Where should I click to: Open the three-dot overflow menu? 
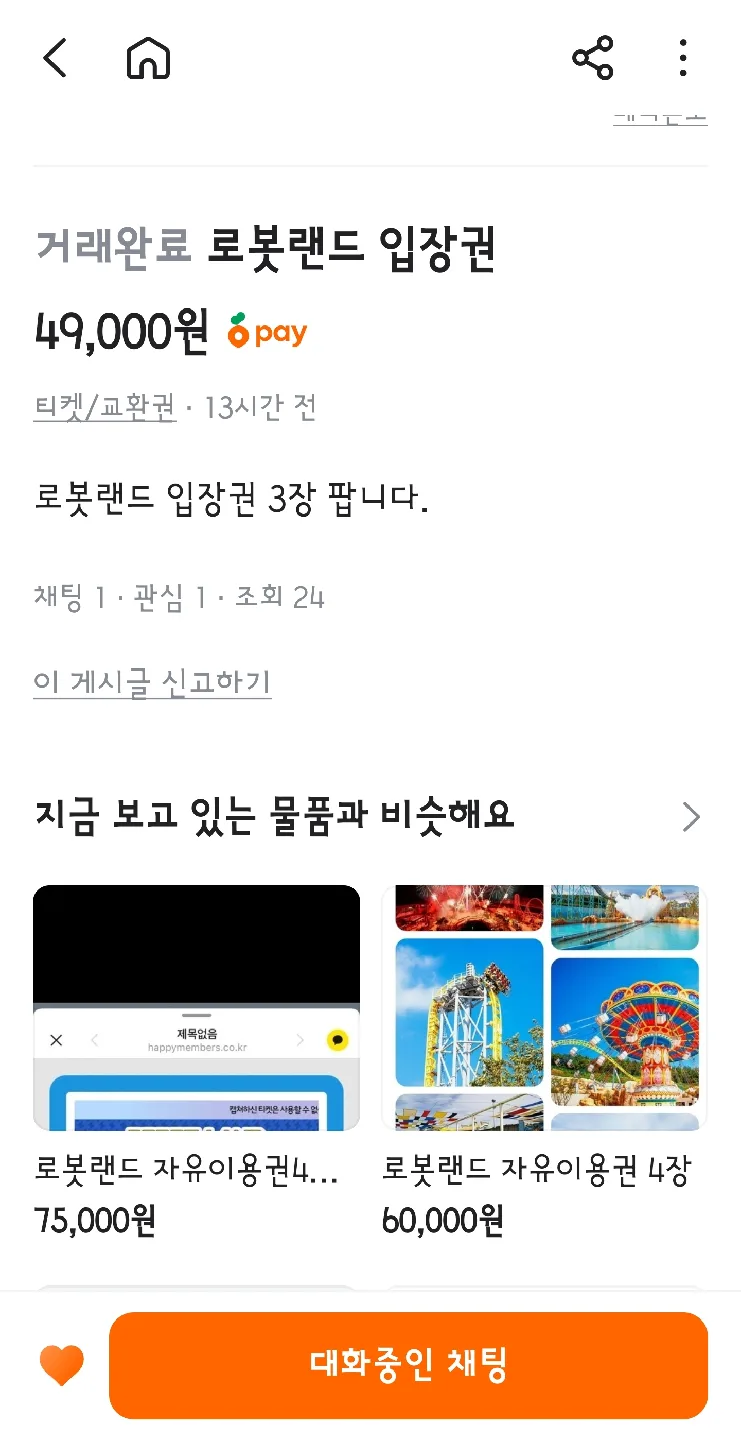pos(683,58)
